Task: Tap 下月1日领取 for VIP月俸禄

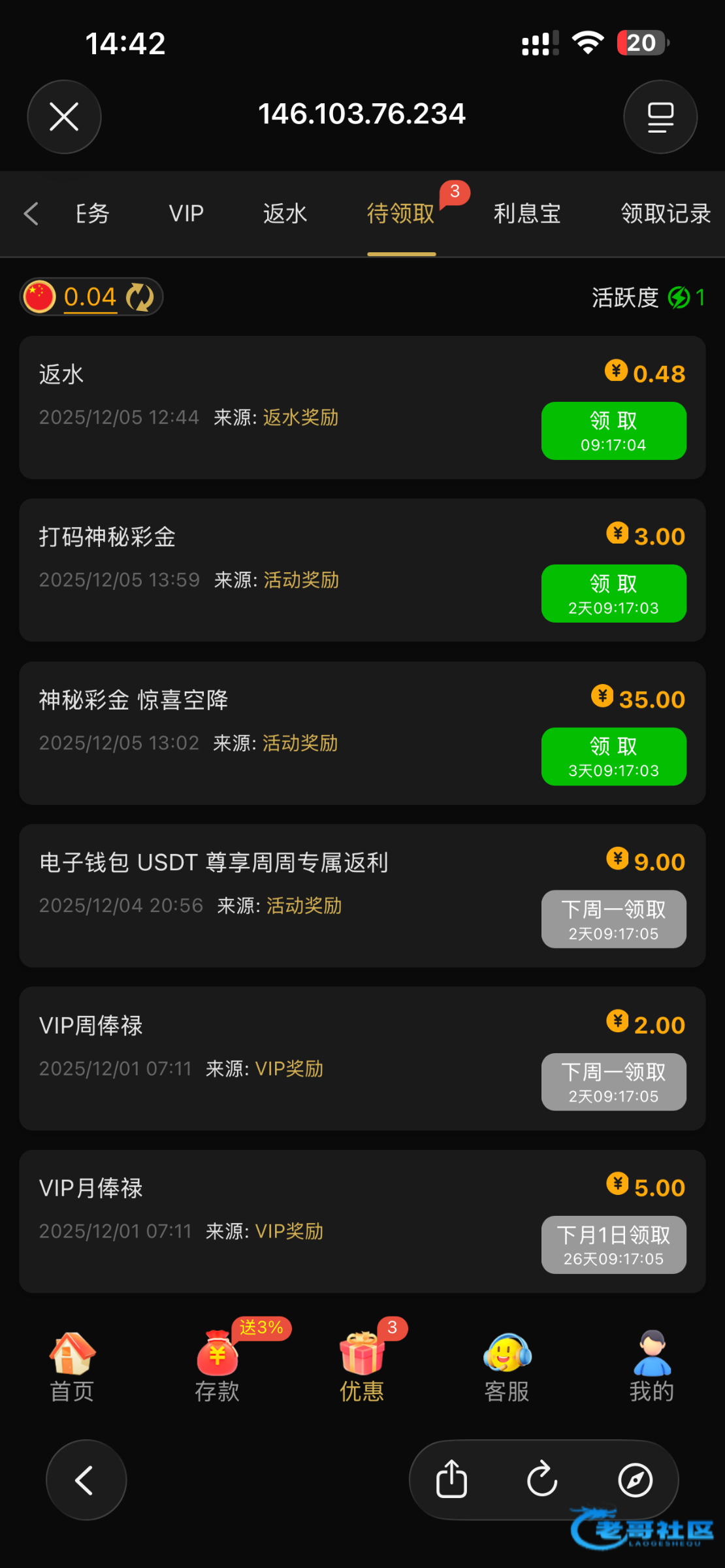Action: click(x=613, y=1244)
